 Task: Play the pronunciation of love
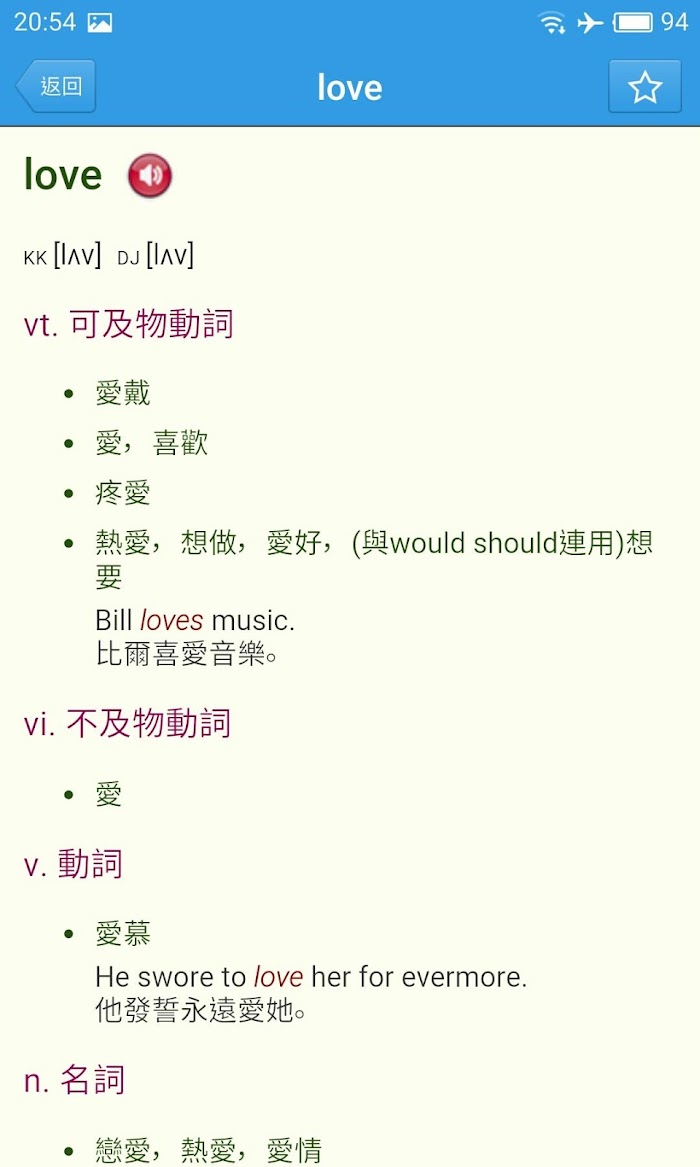pos(150,177)
